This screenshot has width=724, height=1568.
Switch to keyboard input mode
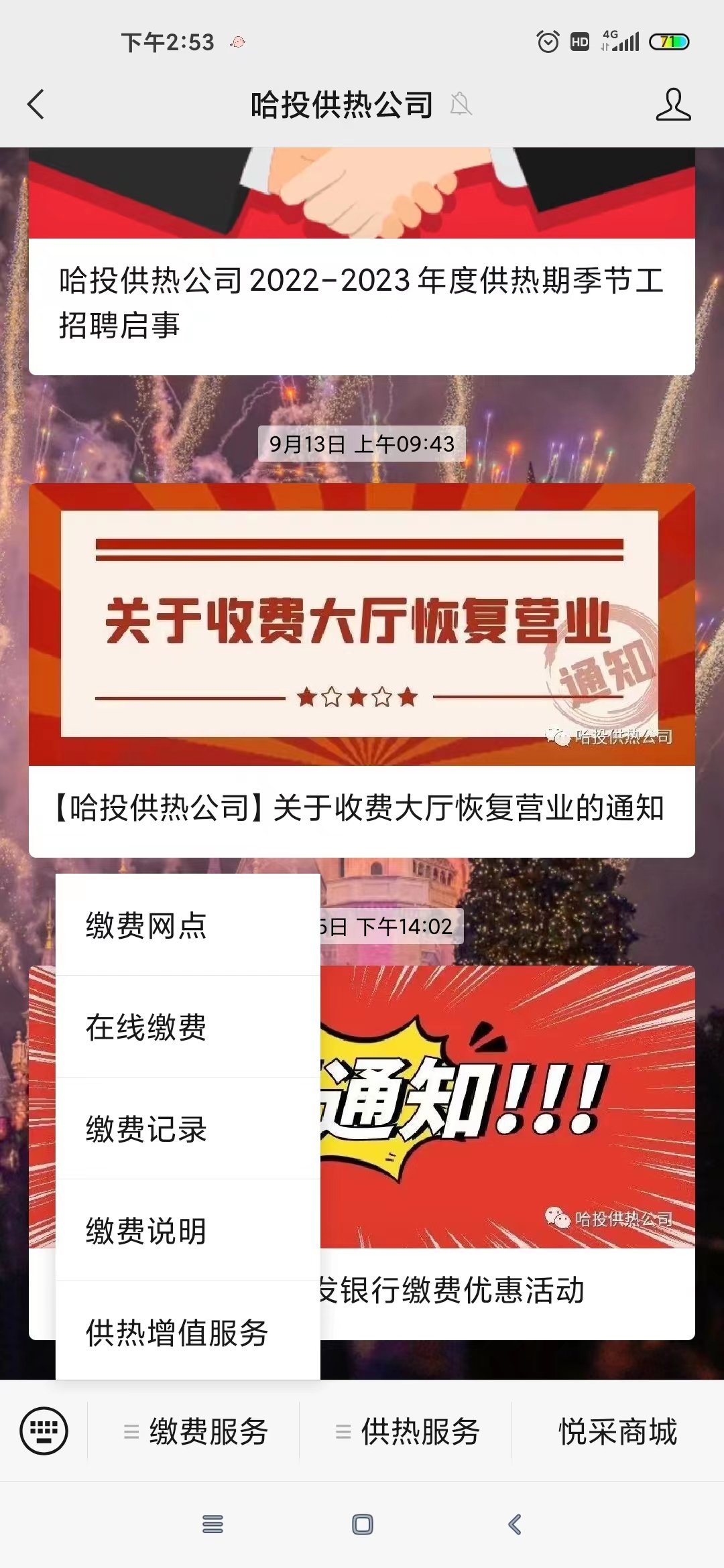(44, 1431)
